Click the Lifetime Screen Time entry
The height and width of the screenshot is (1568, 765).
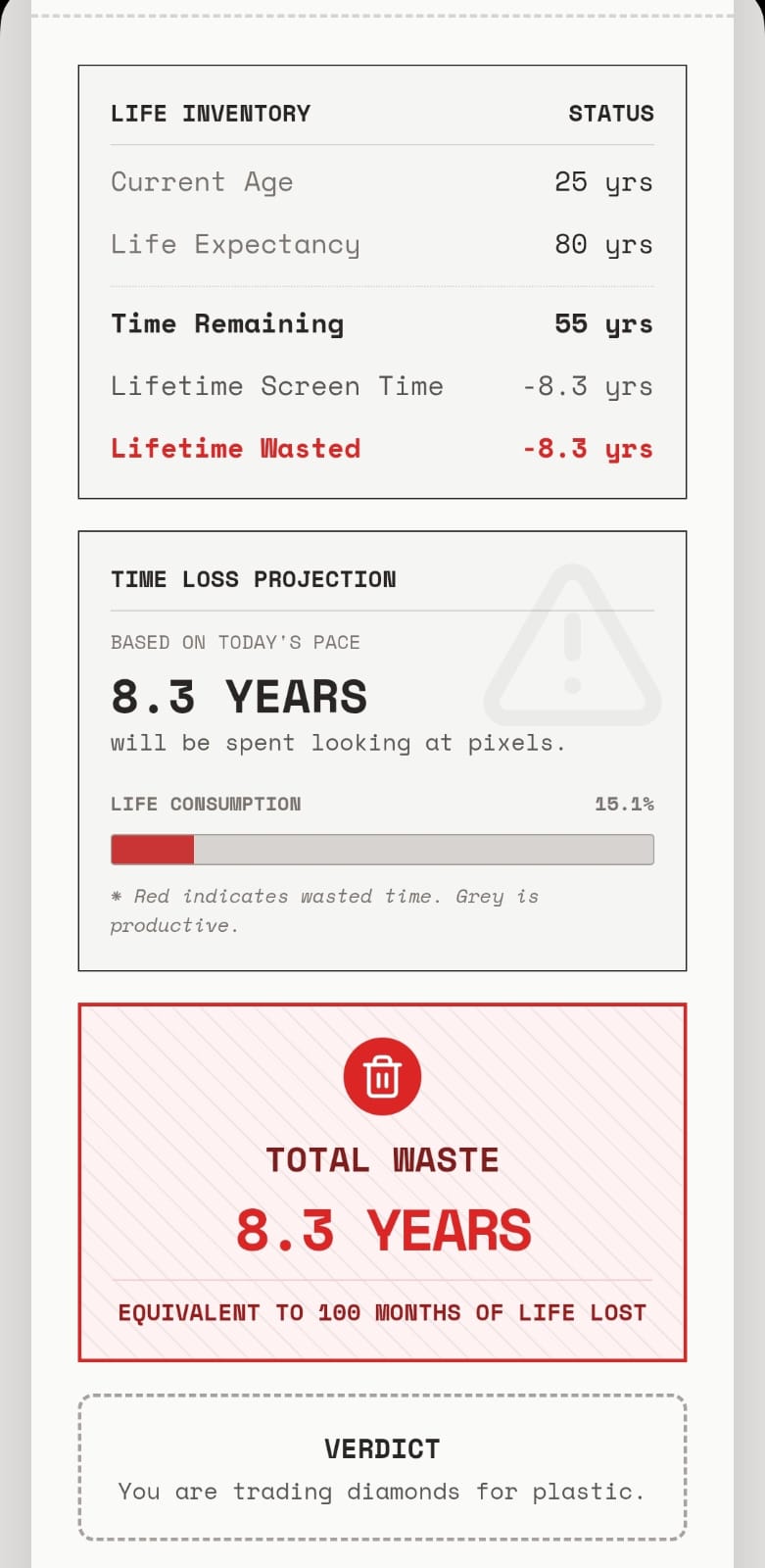point(382,386)
